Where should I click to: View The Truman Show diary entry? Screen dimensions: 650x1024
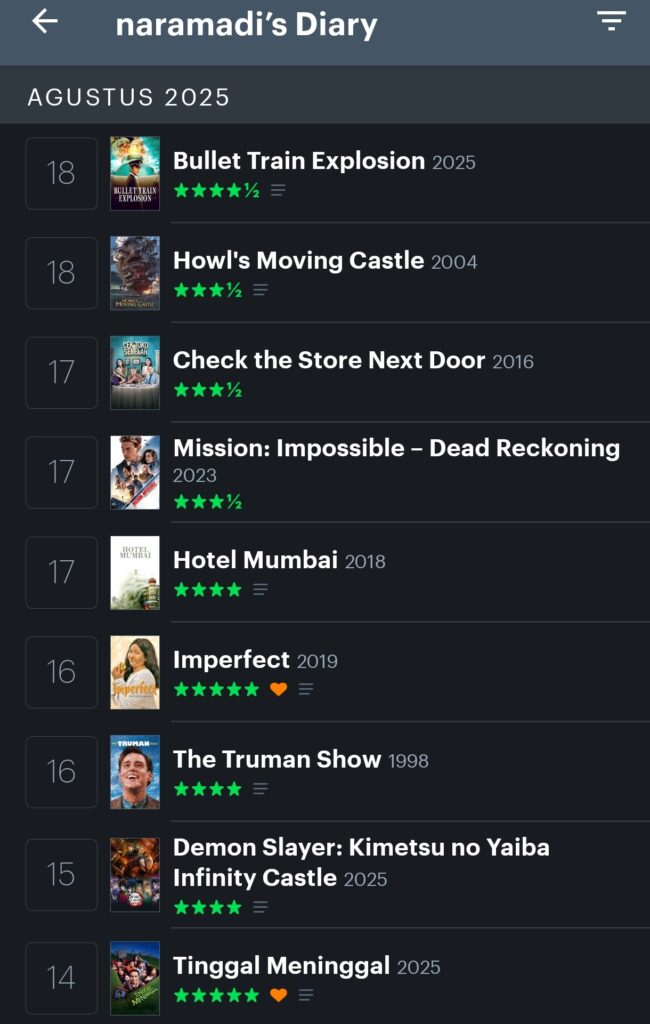point(277,760)
